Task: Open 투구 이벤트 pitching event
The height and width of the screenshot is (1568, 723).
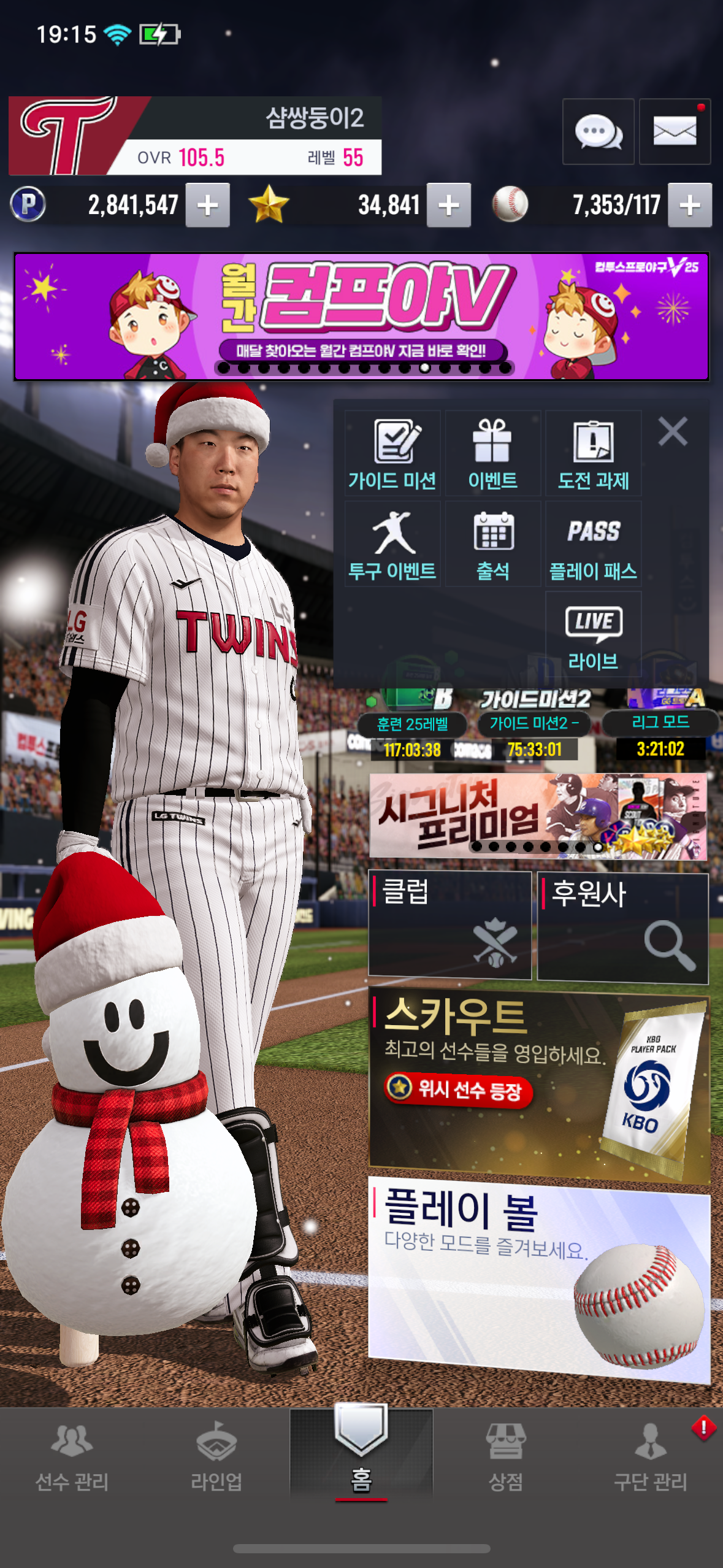Action: [392, 544]
